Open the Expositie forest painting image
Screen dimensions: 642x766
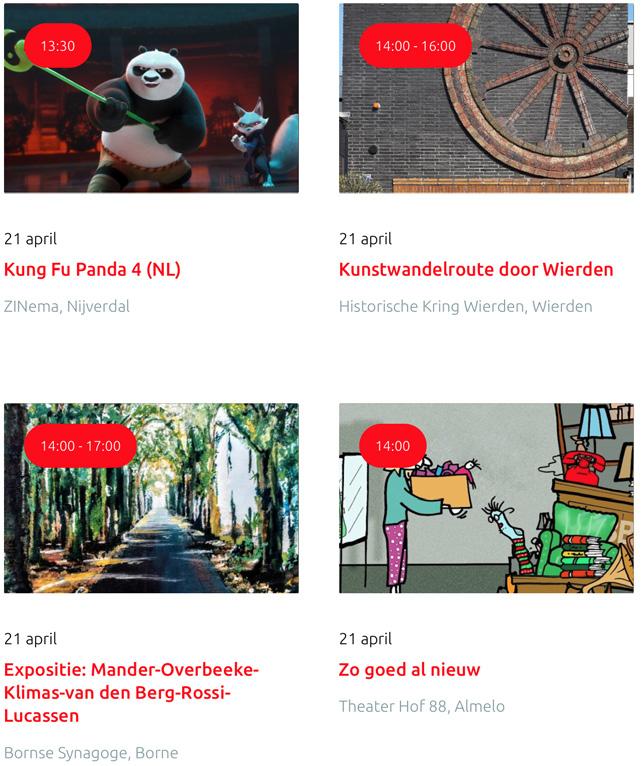point(151,498)
